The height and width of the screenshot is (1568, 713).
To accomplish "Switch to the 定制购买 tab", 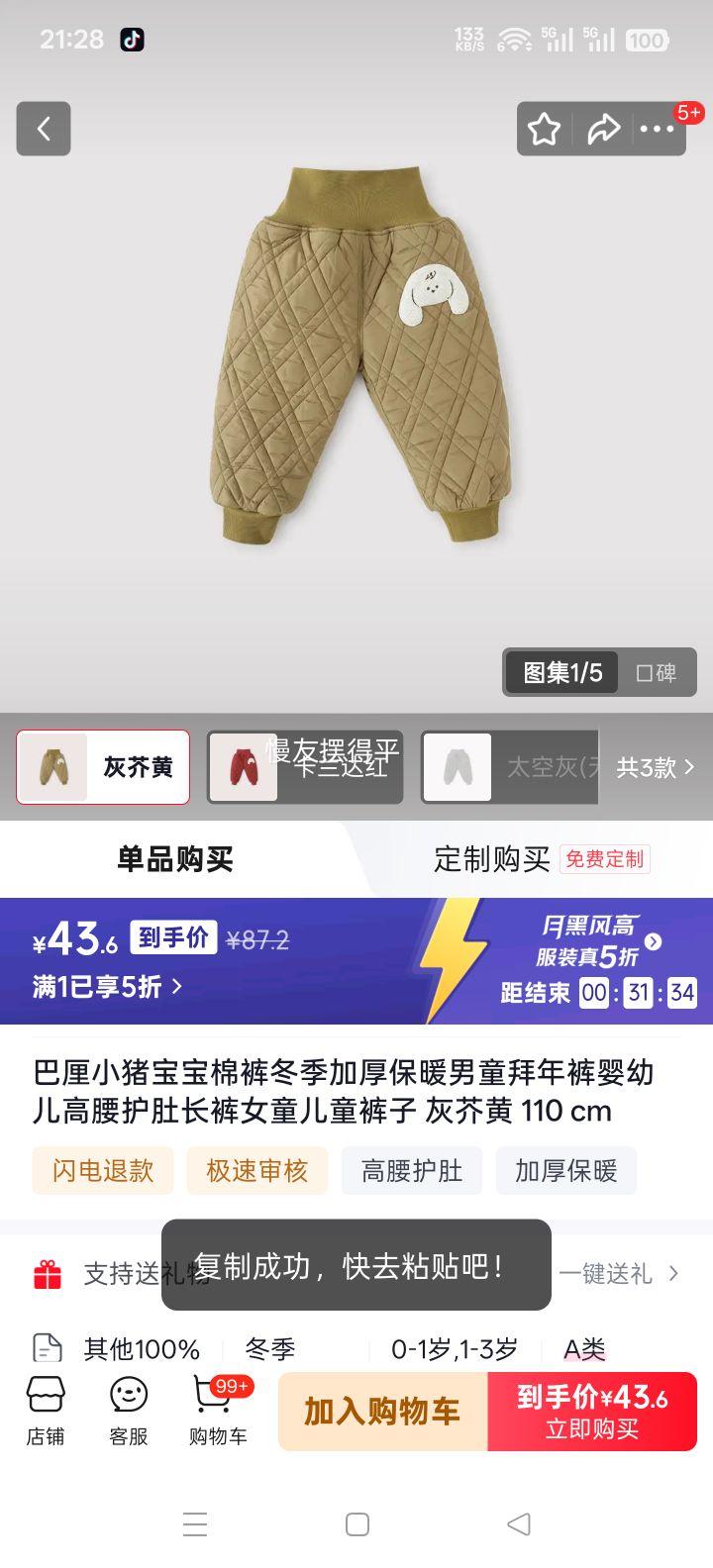I will click(492, 859).
